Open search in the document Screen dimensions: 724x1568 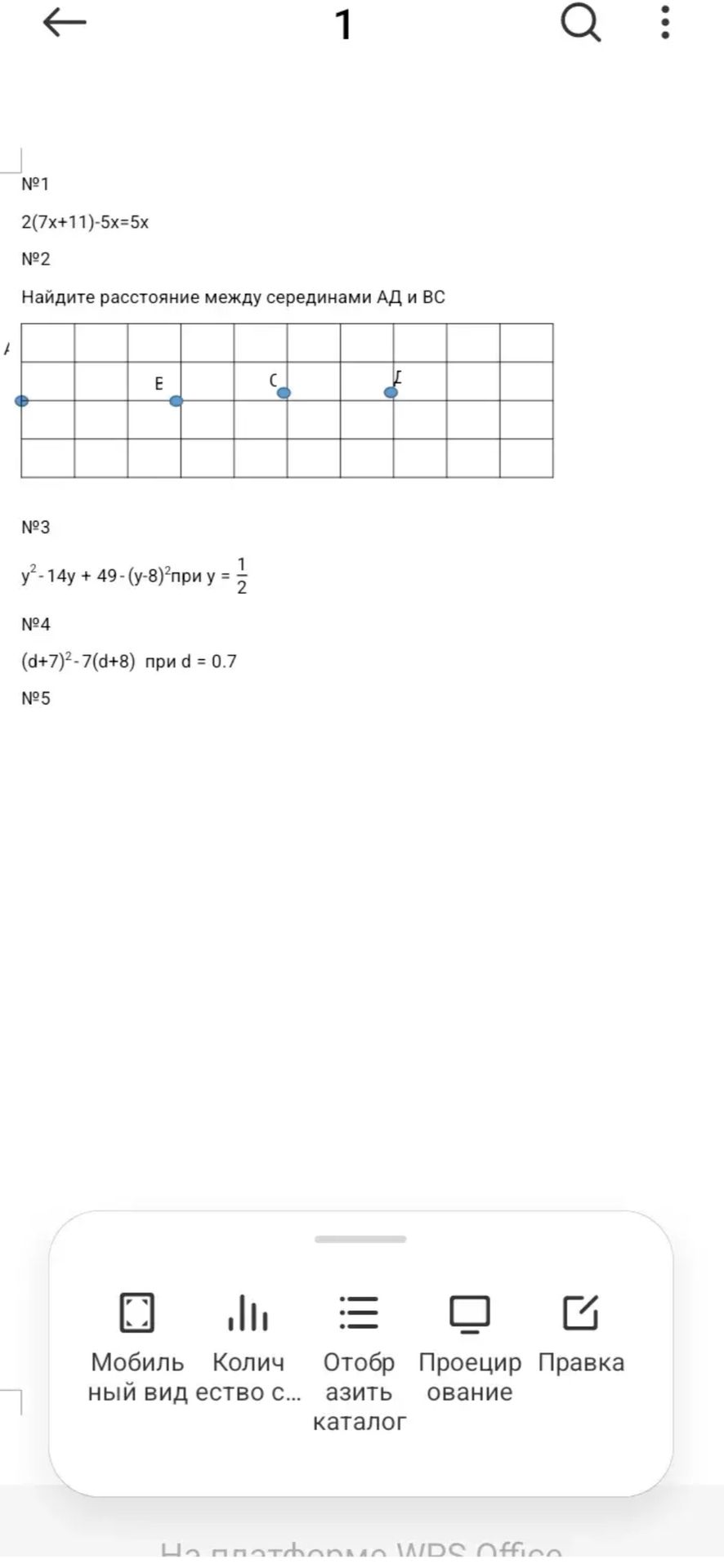581,23
